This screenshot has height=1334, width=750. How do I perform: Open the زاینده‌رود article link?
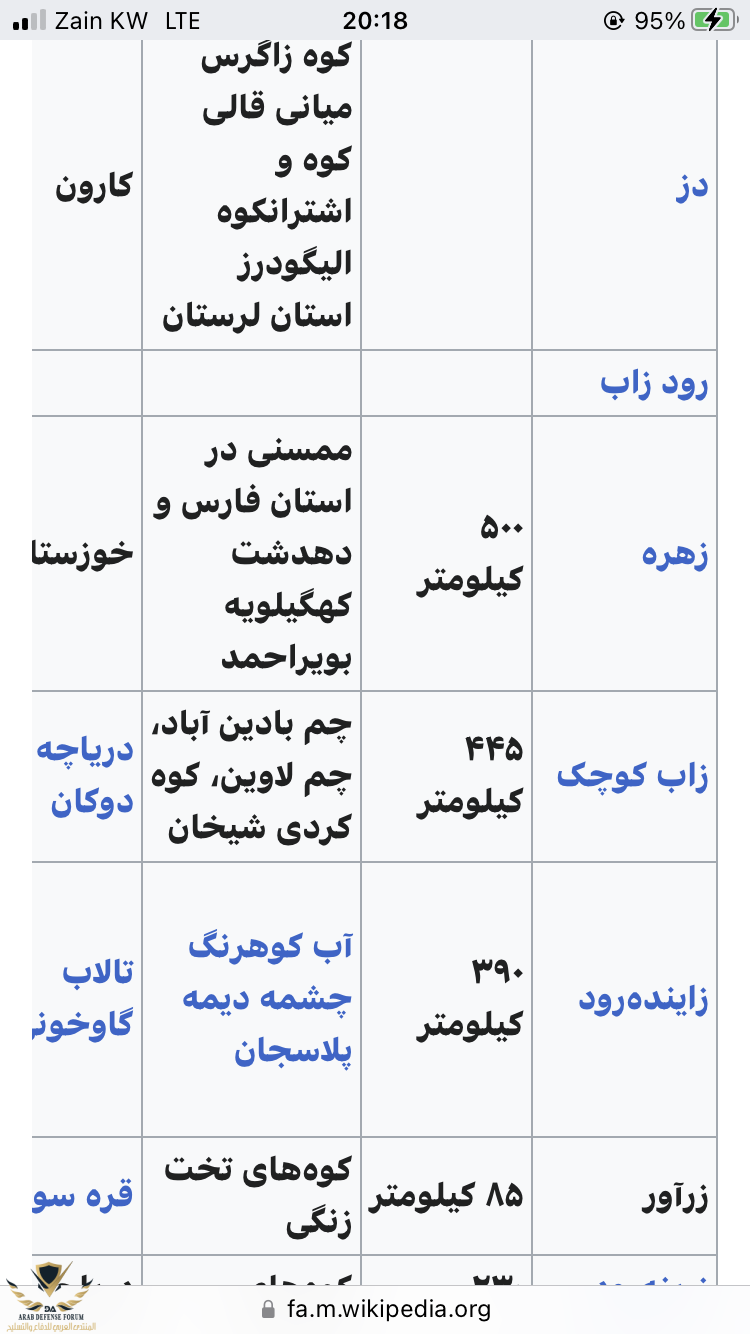tap(643, 999)
